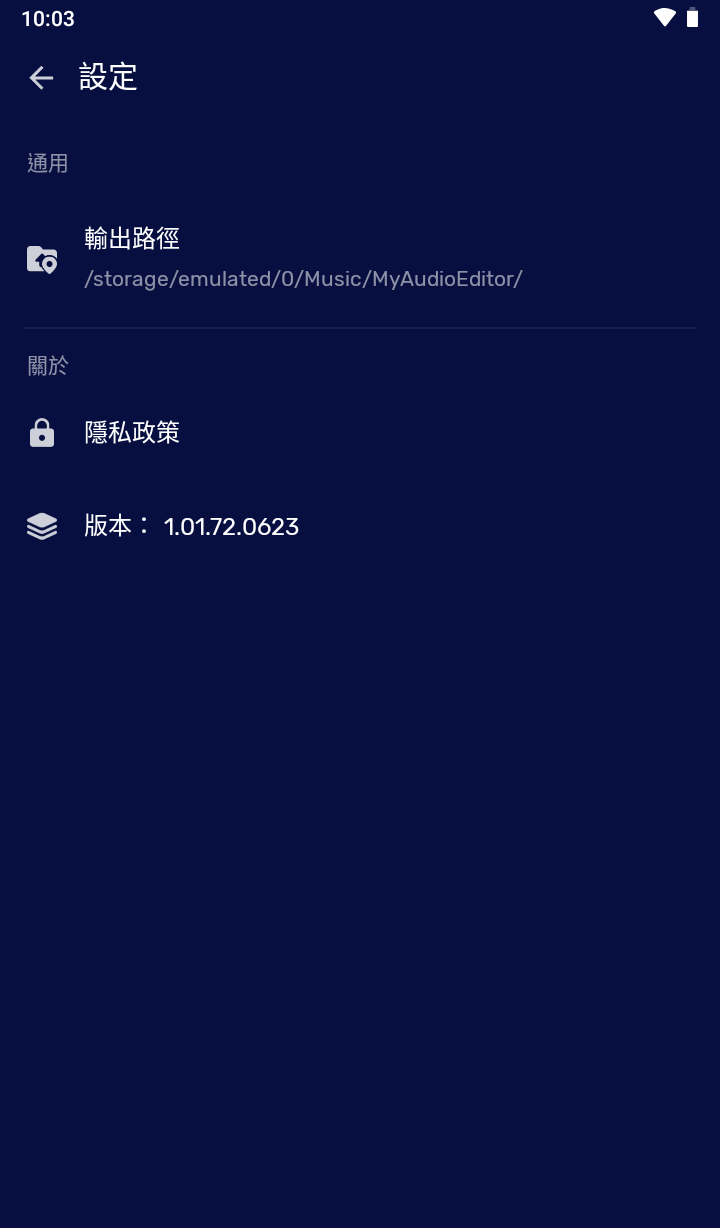
Task: Tap the version number 1.01.72.0623
Action: 231,526
